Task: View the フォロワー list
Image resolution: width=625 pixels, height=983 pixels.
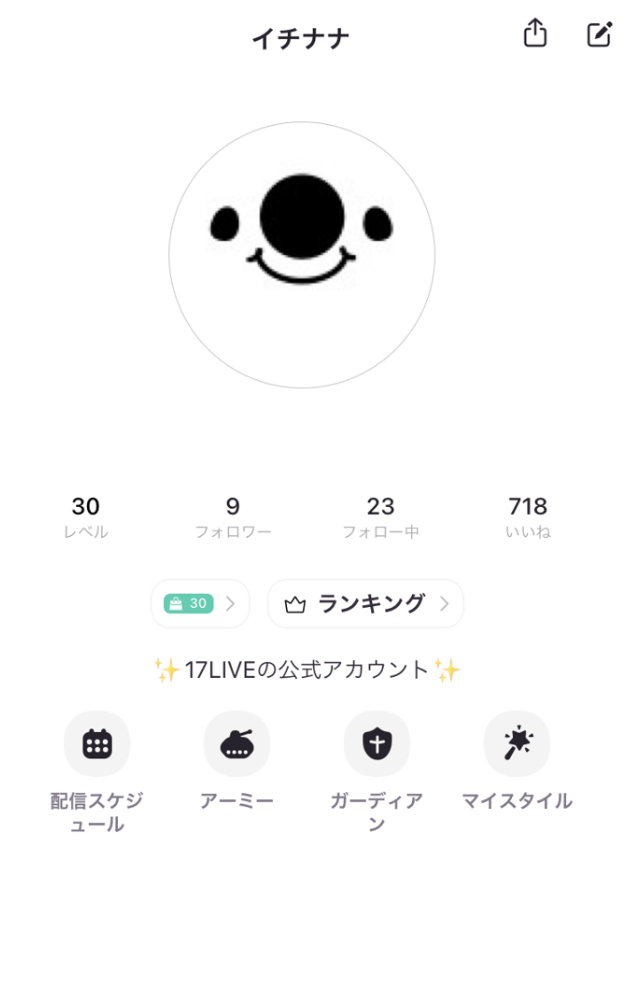Action: click(x=233, y=516)
